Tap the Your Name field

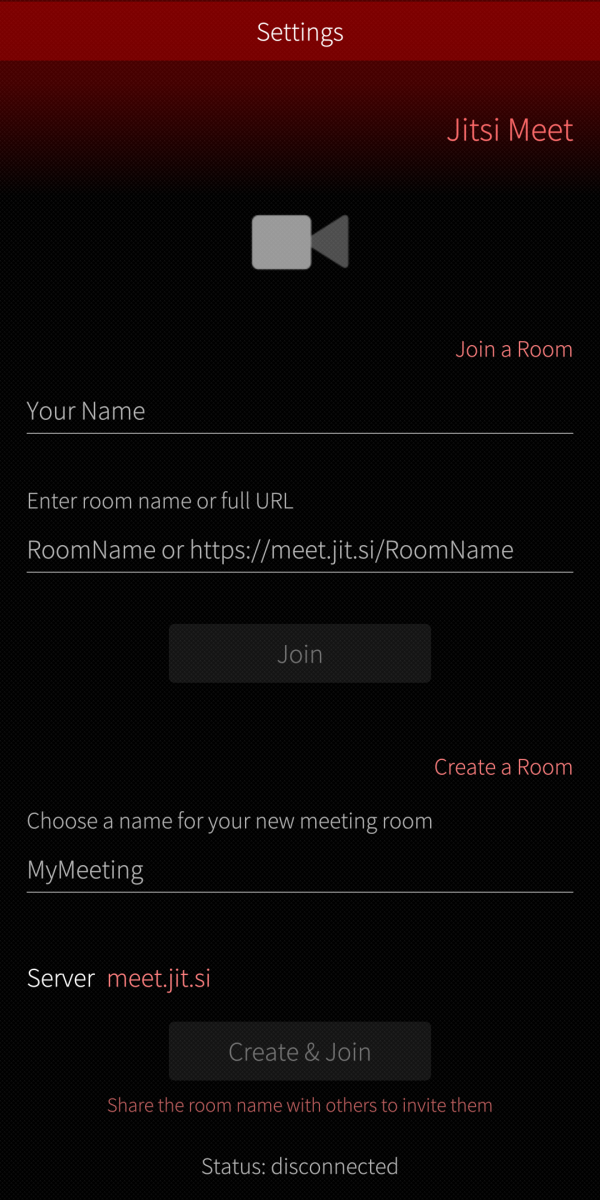coord(300,411)
